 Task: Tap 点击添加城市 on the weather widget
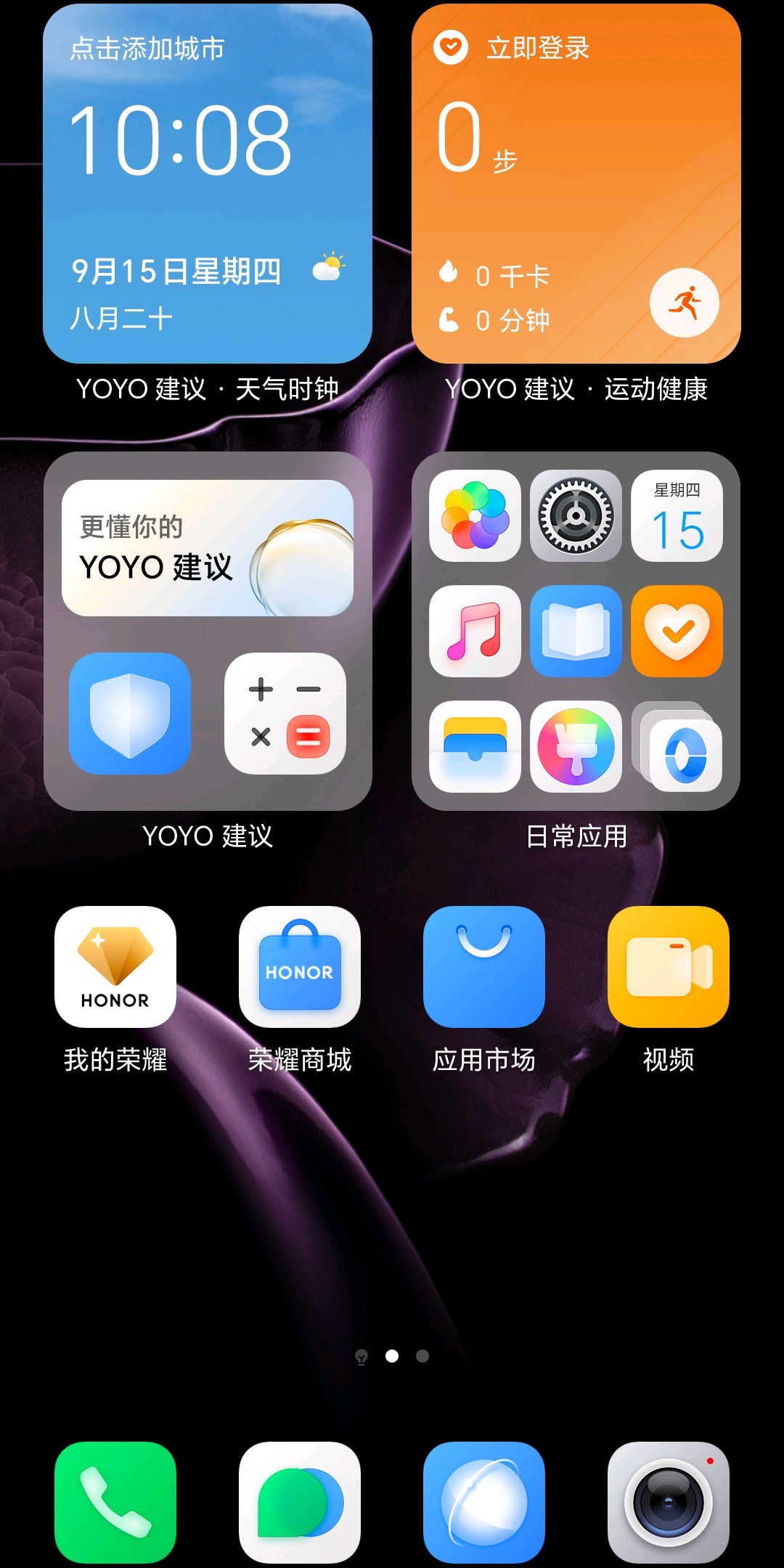tap(147, 49)
